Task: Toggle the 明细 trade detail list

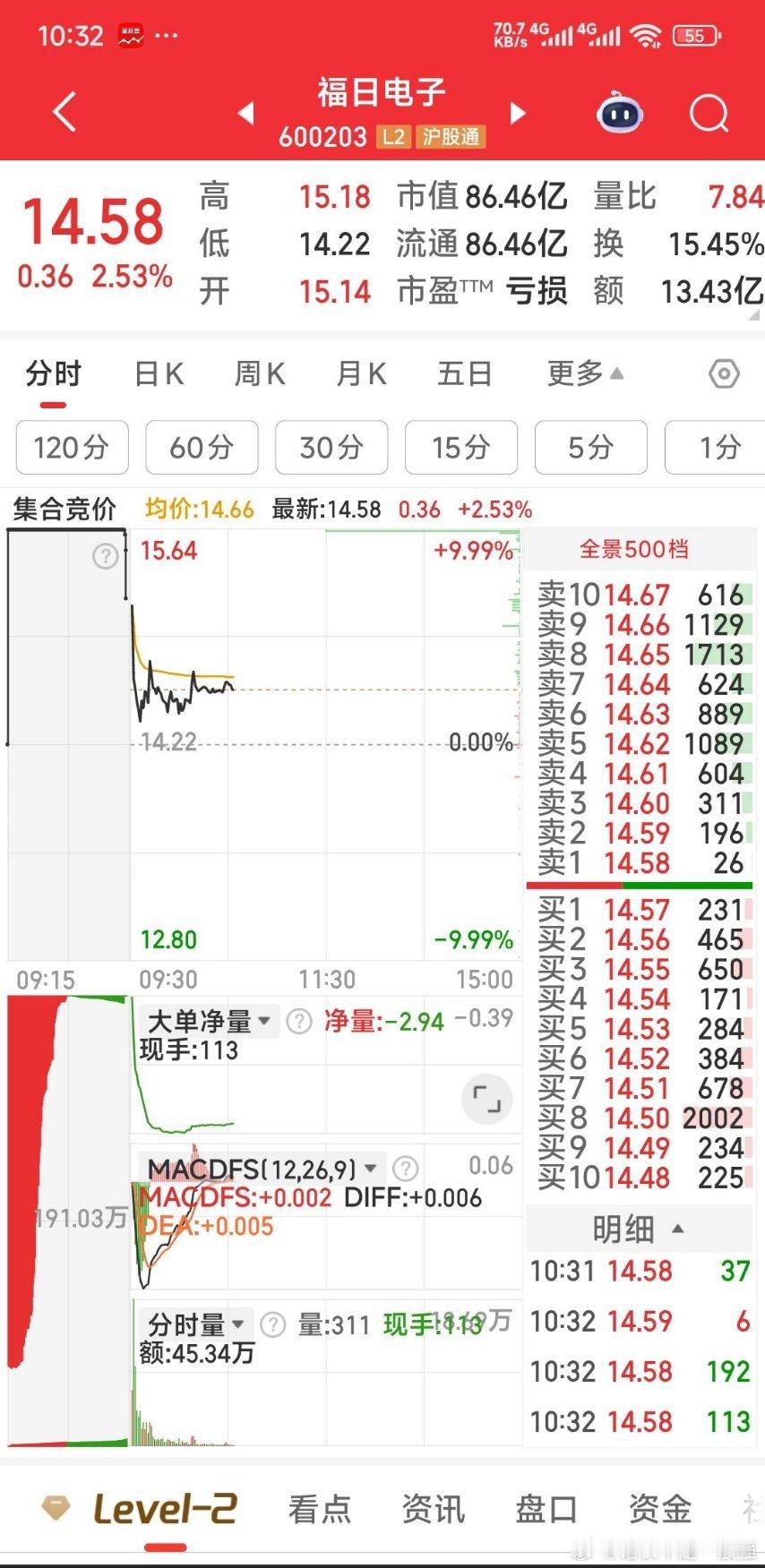Action: (x=638, y=1229)
